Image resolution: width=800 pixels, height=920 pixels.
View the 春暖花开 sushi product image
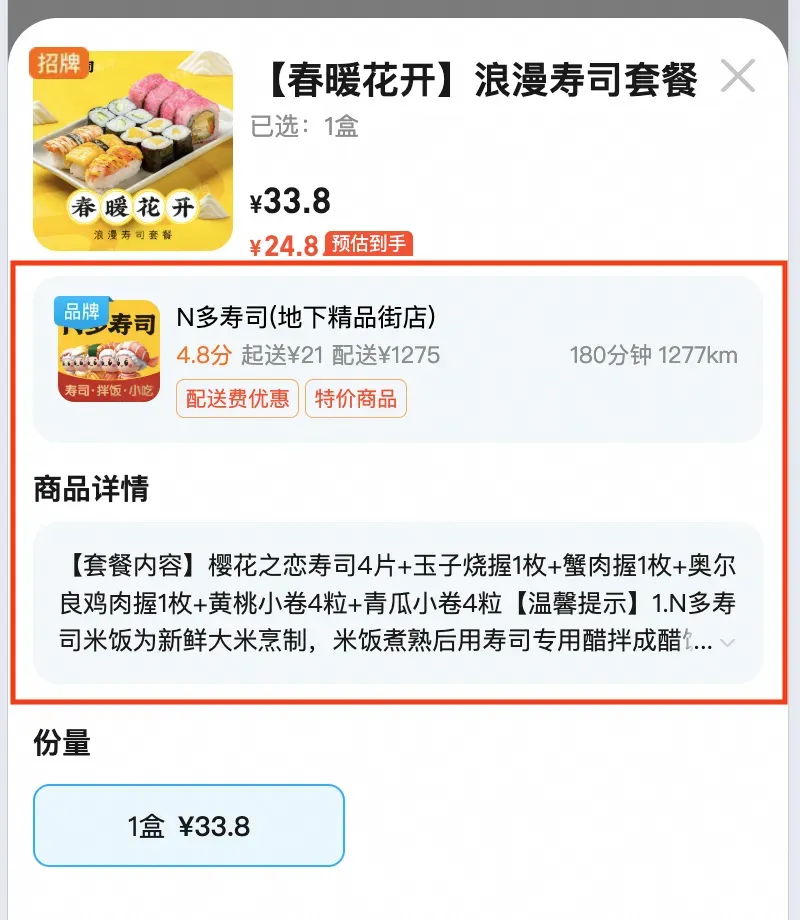(x=133, y=151)
